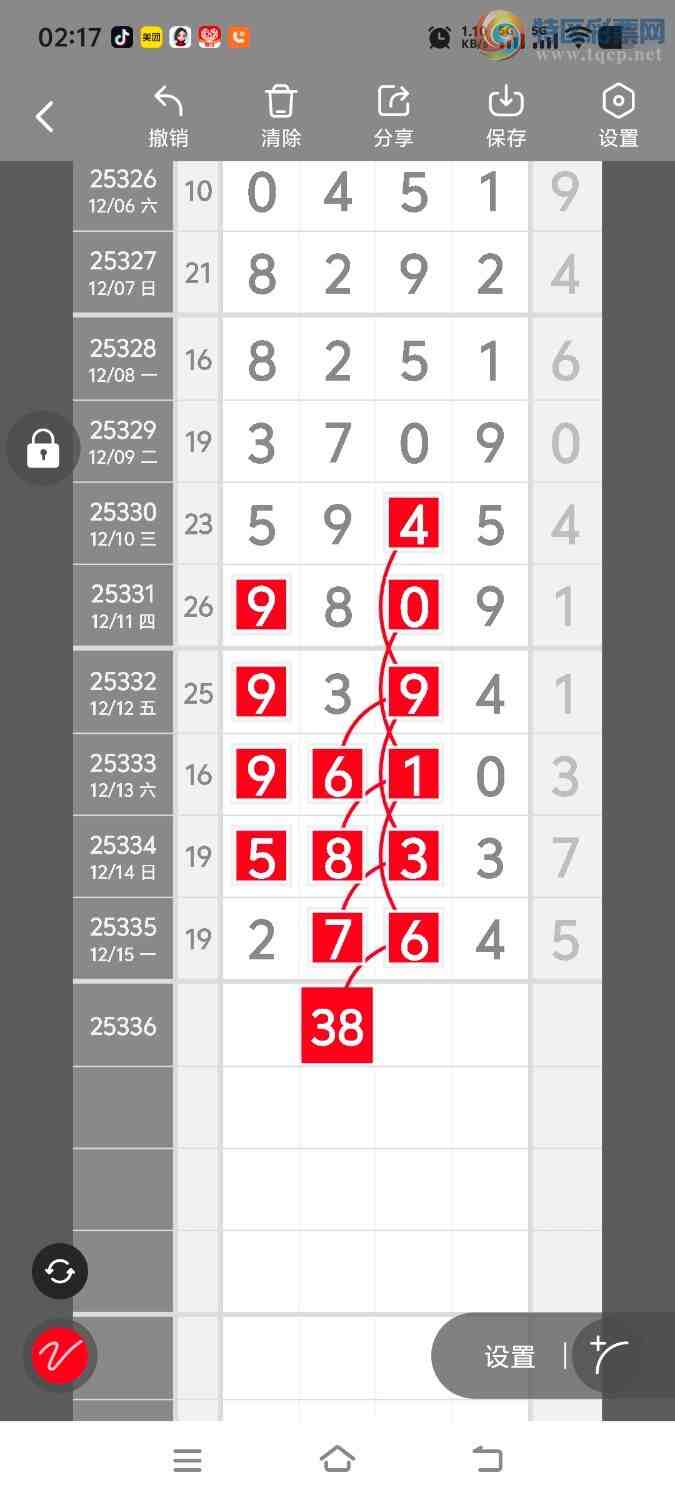Viewport: 675px width, 1500px height.
Task: Go back using the top-left arrow
Action: [x=45, y=117]
